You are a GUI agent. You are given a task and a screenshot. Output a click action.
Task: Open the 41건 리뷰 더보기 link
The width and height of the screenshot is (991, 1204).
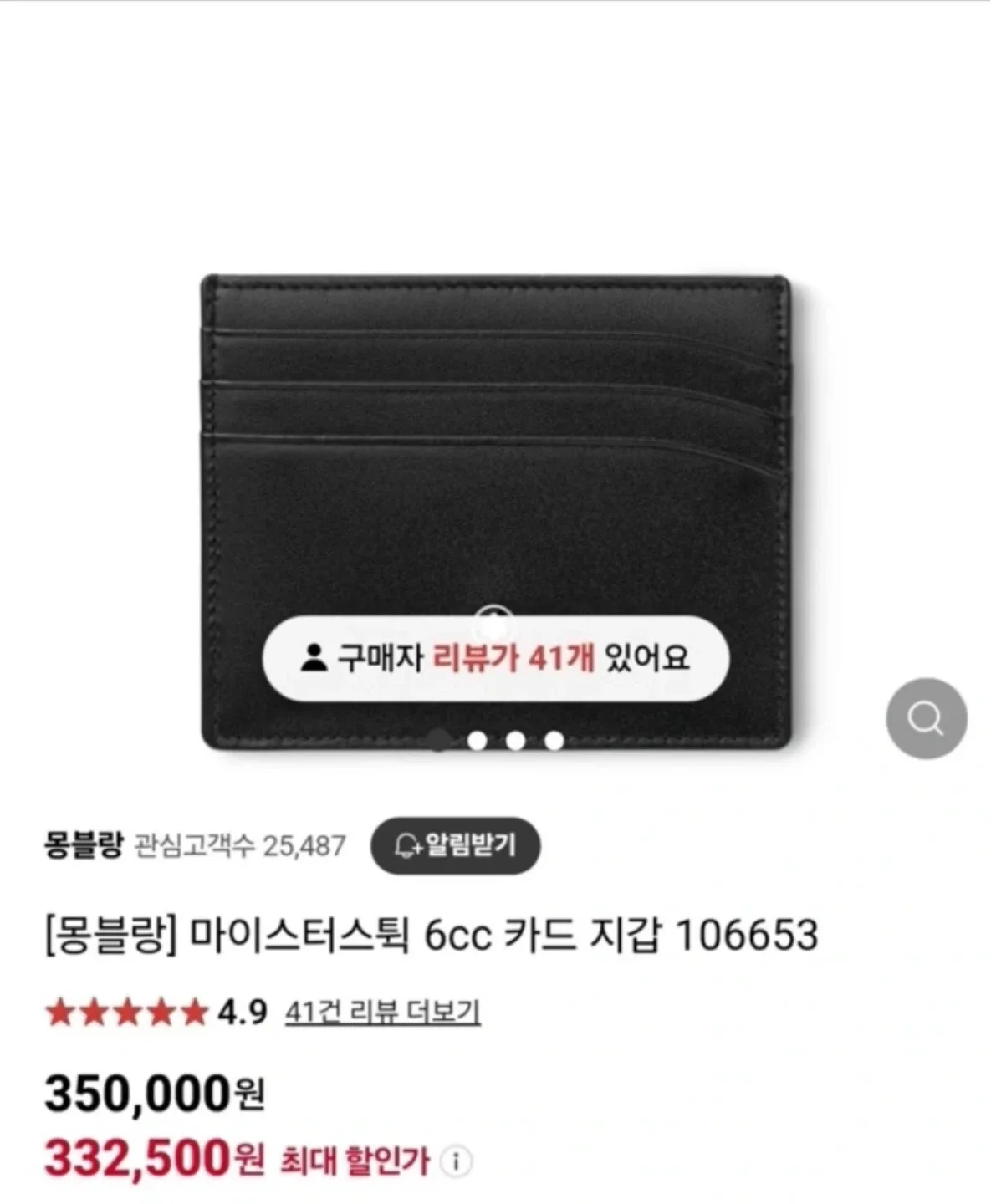pos(382,1013)
